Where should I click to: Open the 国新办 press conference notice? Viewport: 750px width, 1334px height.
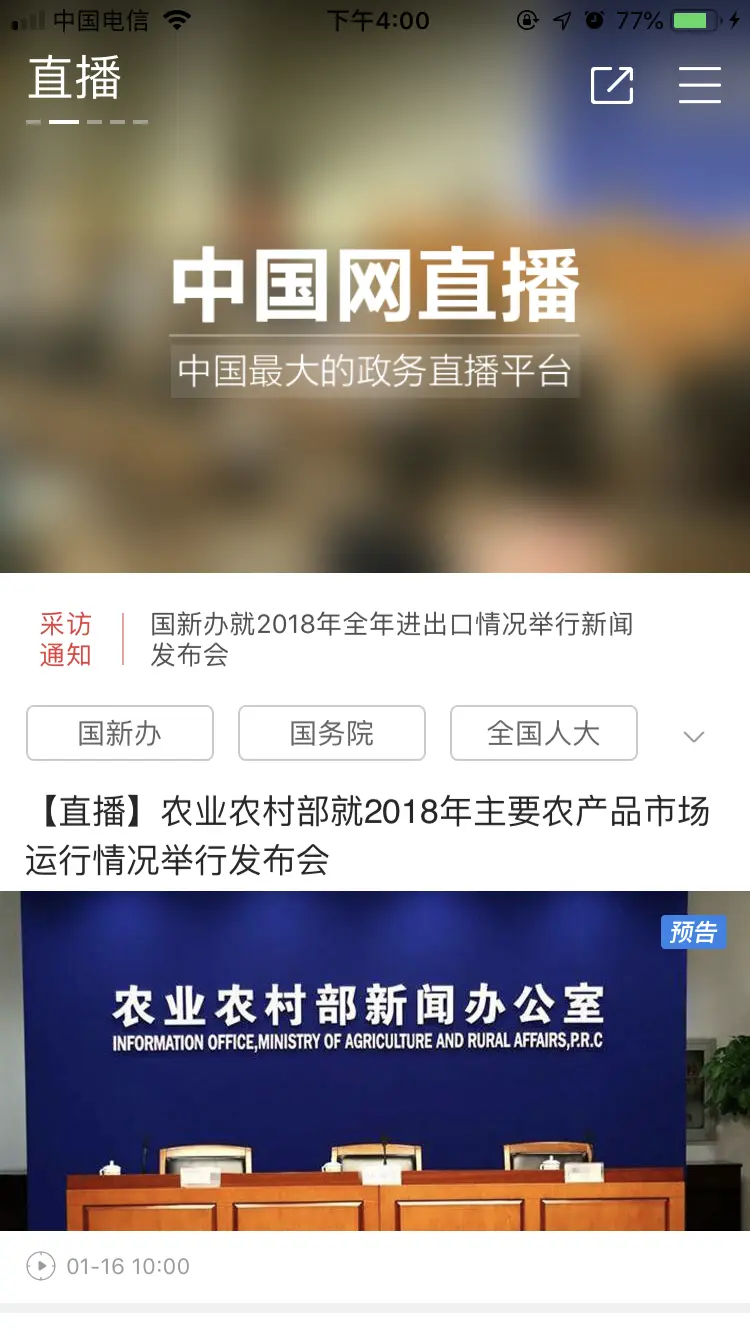click(392, 640)
